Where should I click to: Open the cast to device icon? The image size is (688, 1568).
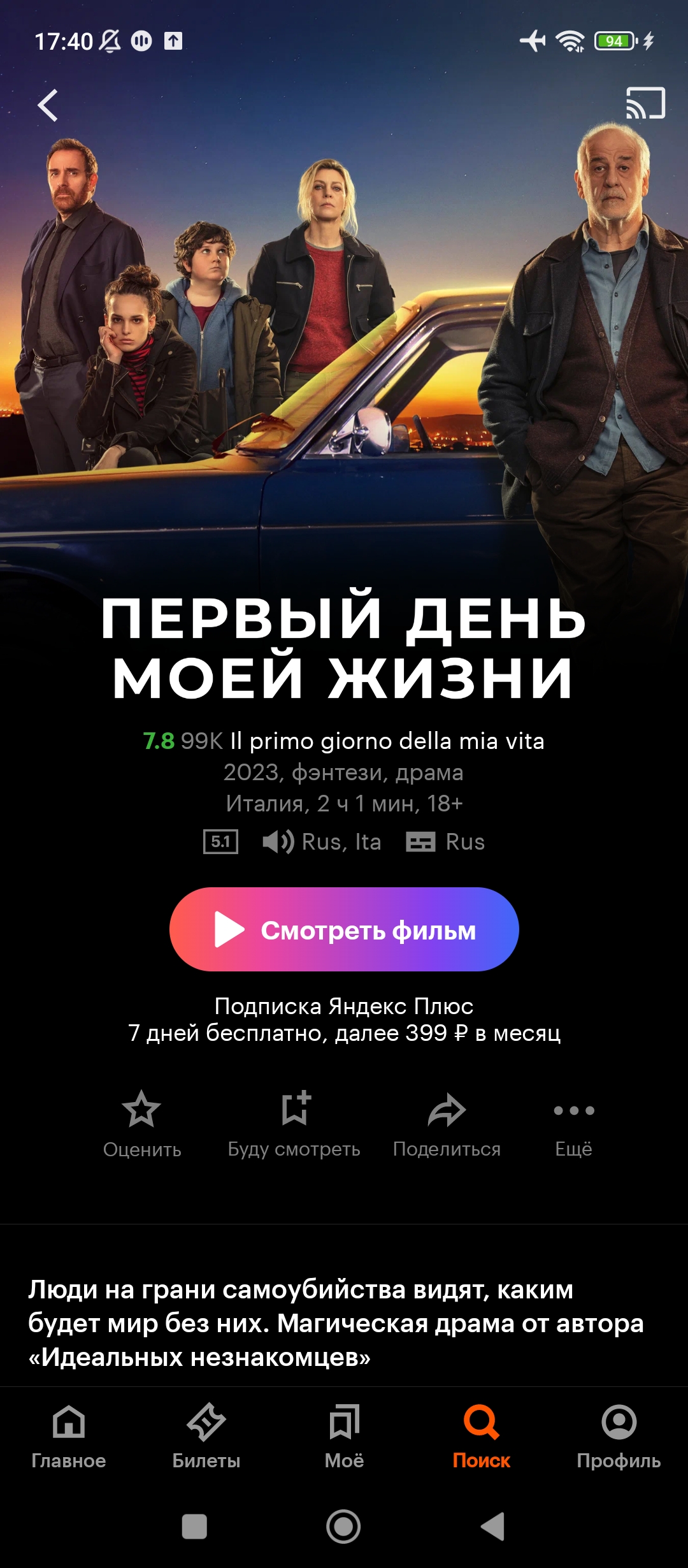point(645,103)
